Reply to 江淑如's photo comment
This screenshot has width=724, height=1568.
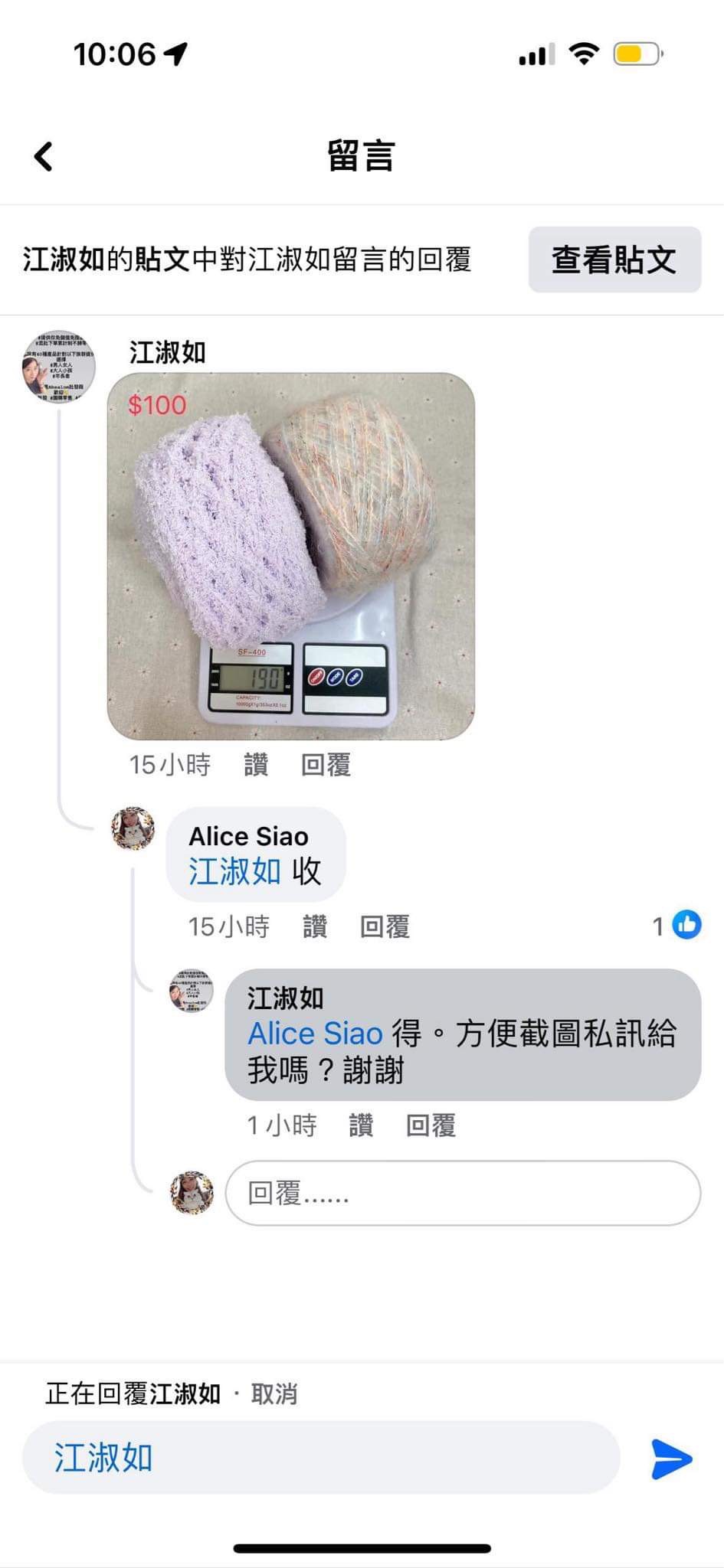[x=326, y=765]
